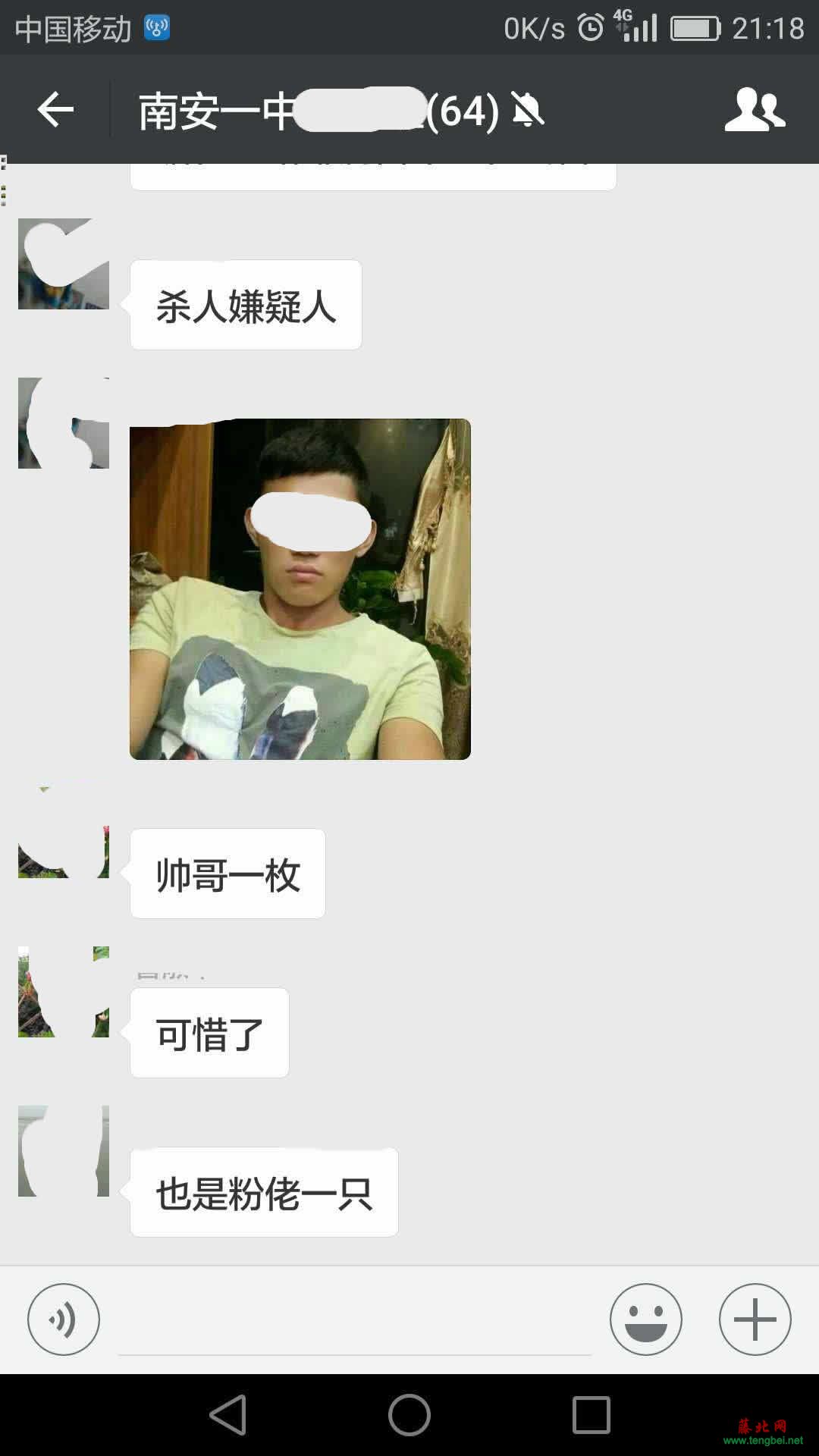Open the emoji picker

click(x=645, y=1319)
